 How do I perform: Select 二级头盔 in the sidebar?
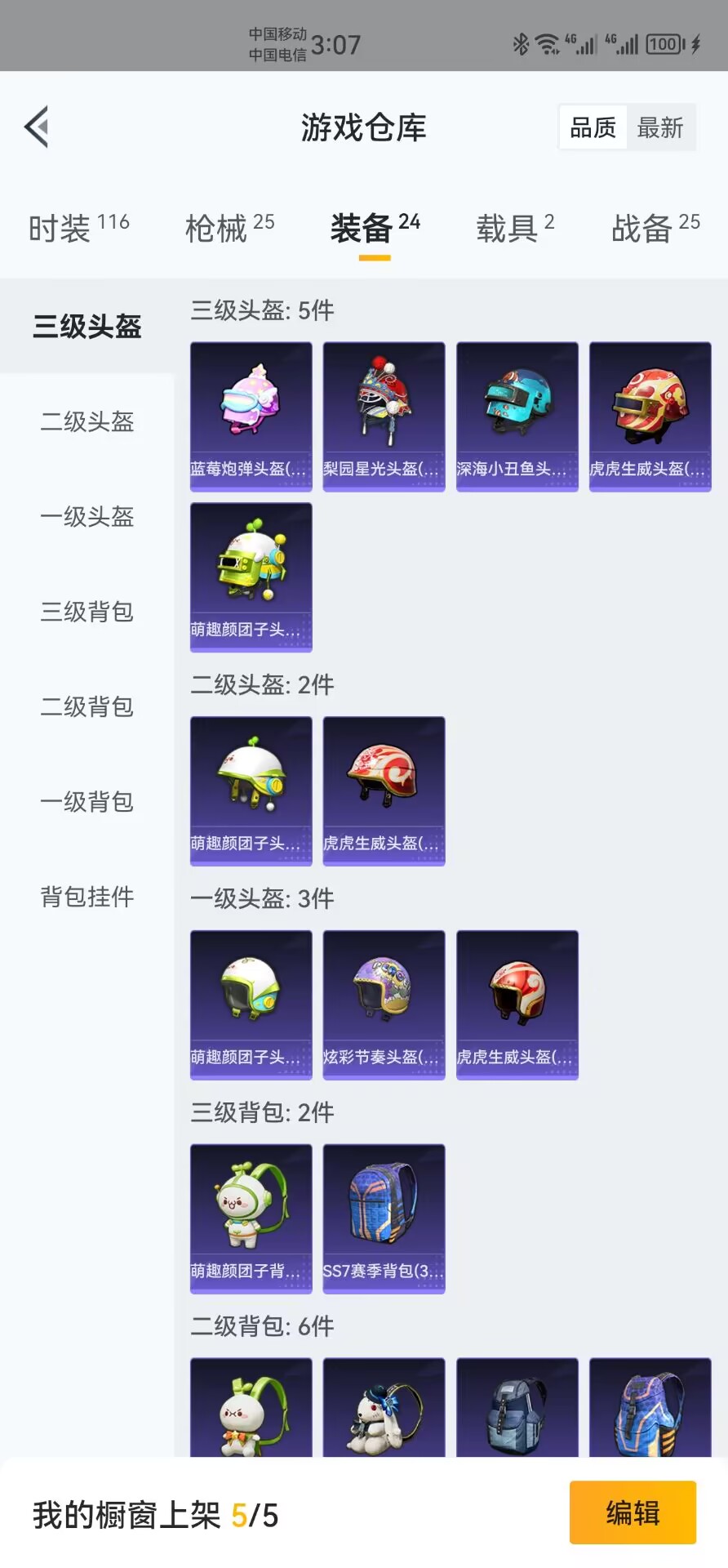(x=87, y=421)
